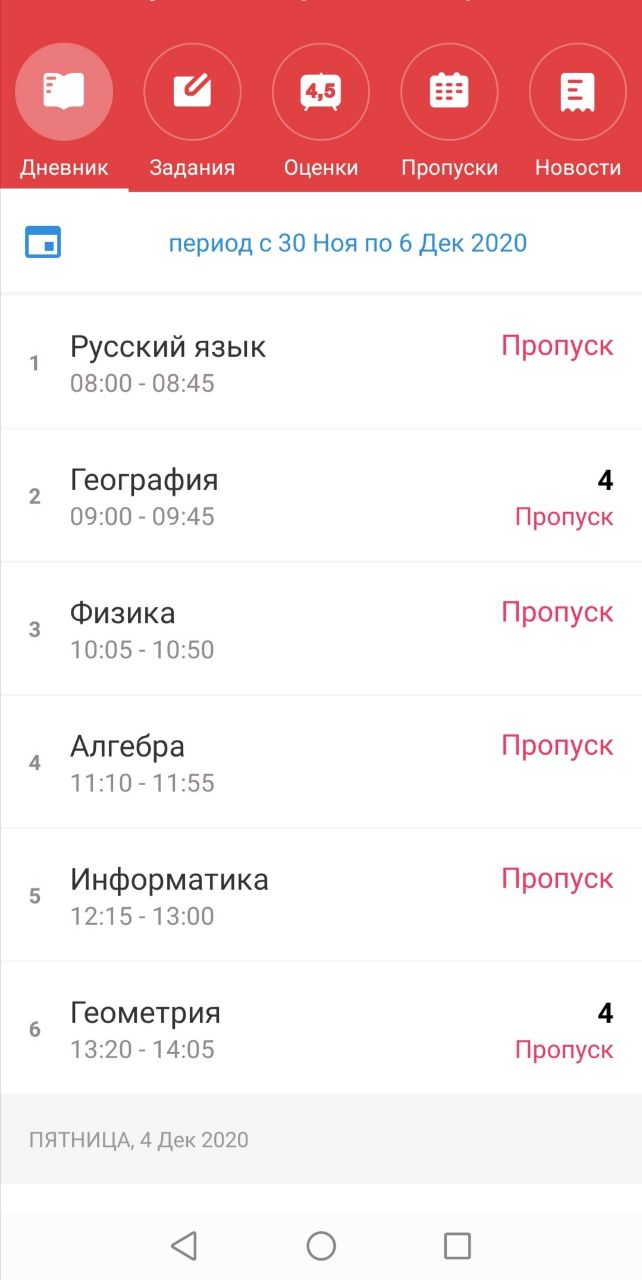This screenshot has height=1280, width=642.
Task: Go to the Пропуски tab
Action: (449, 112)
